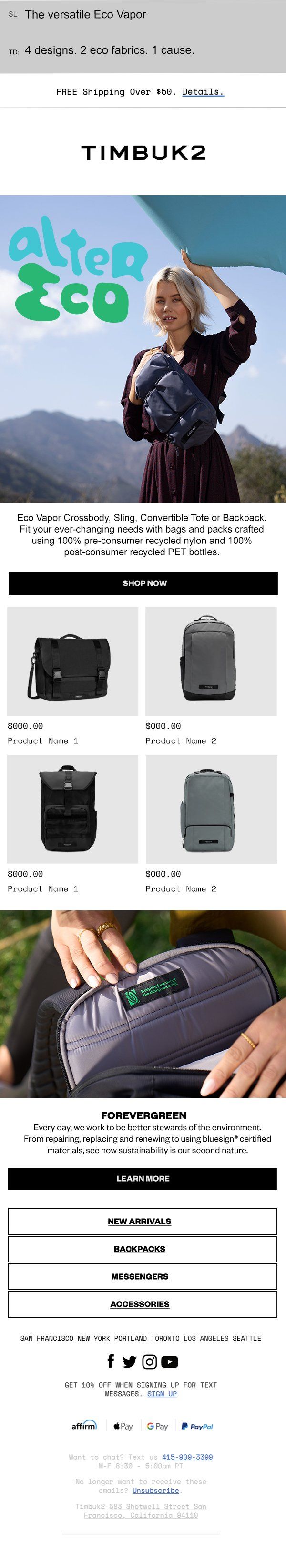Open the YouTube channel icon
The height and width of the screenshot is (1568, 286).
point(170,1362)
